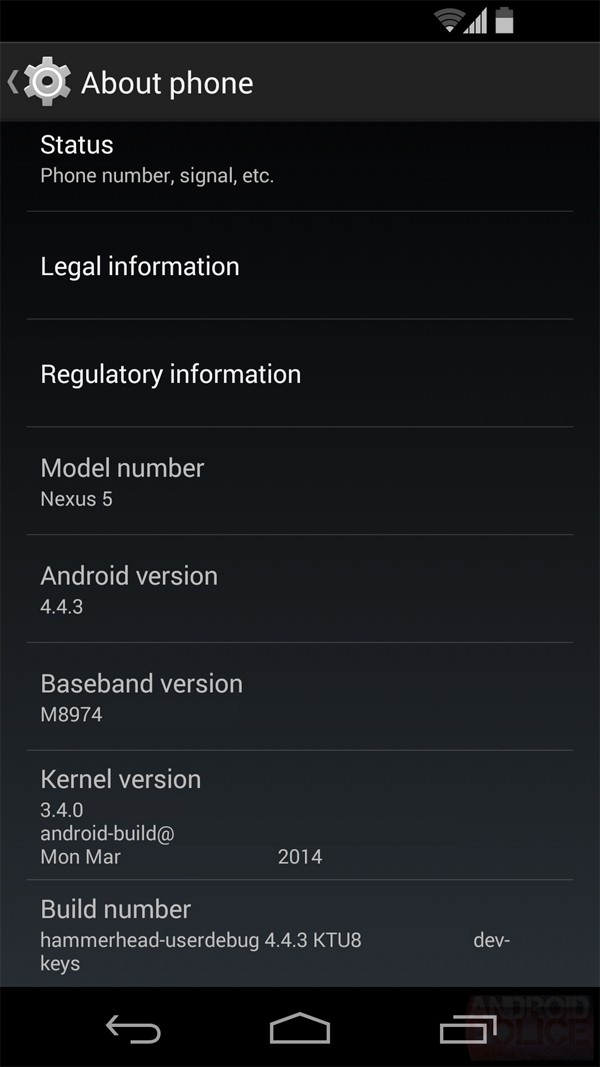Open Regulatory information
Viewport: 600px width, 1067px height.
tap(300, 374)
